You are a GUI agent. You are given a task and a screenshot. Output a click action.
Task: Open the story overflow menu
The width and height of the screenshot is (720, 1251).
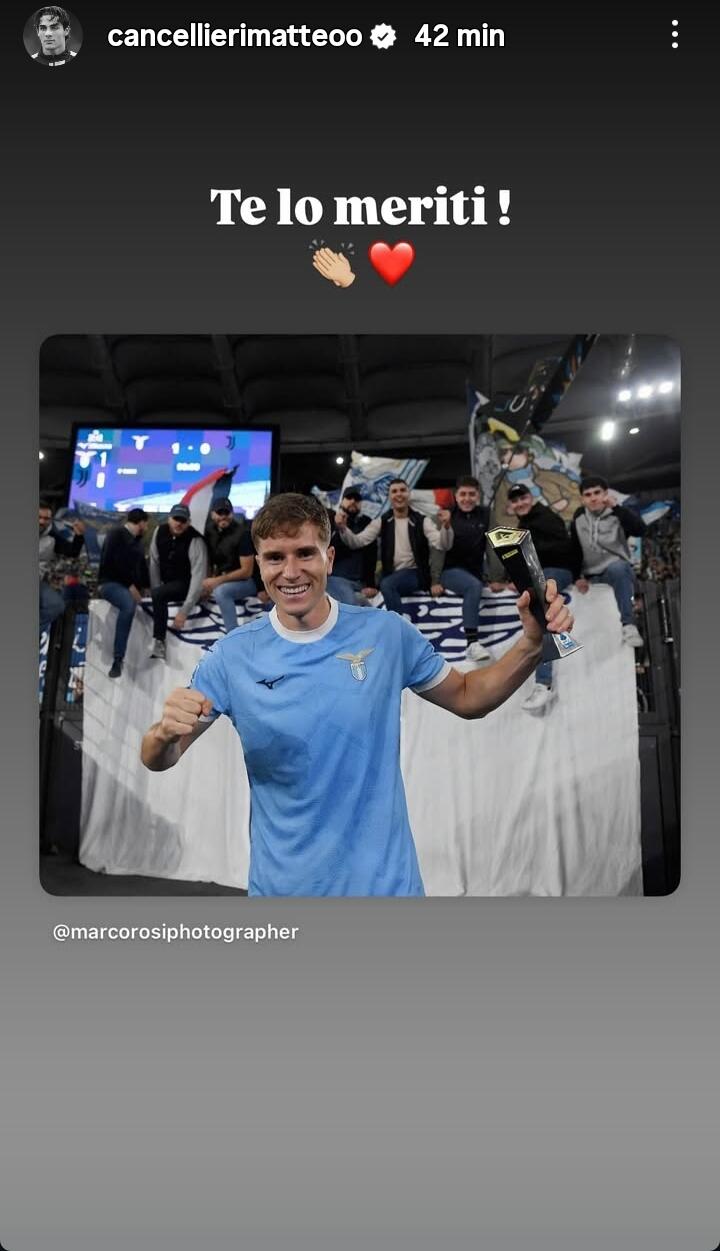coord(675,35)
